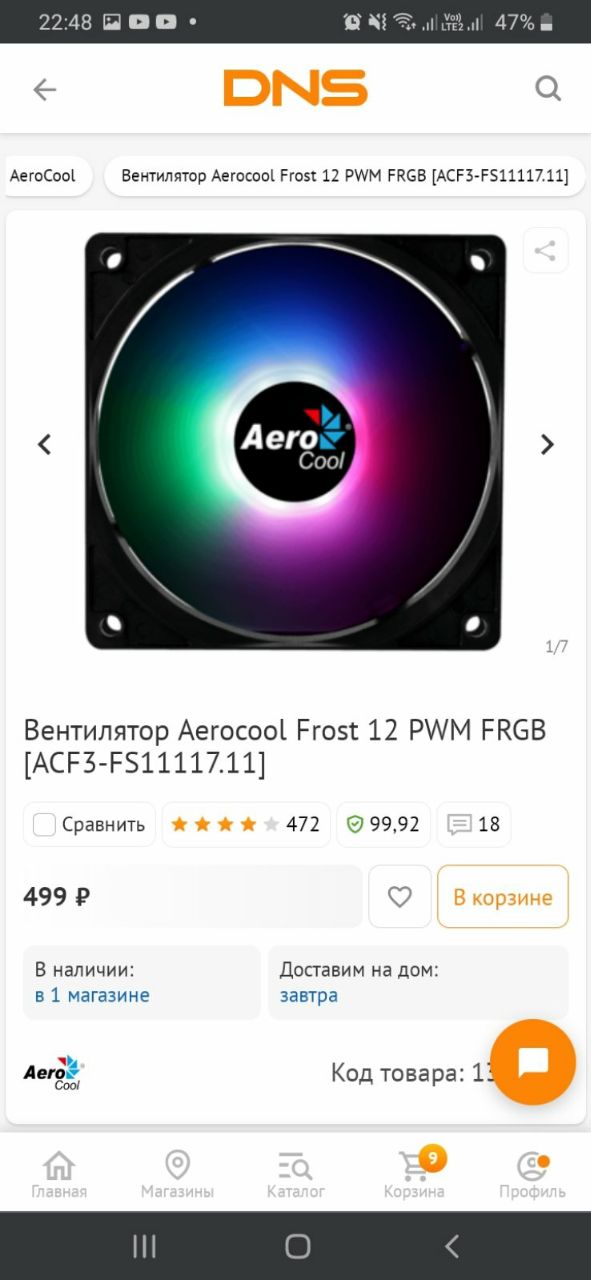
Task: Add the fan to favorites
Action: [400, 897]
